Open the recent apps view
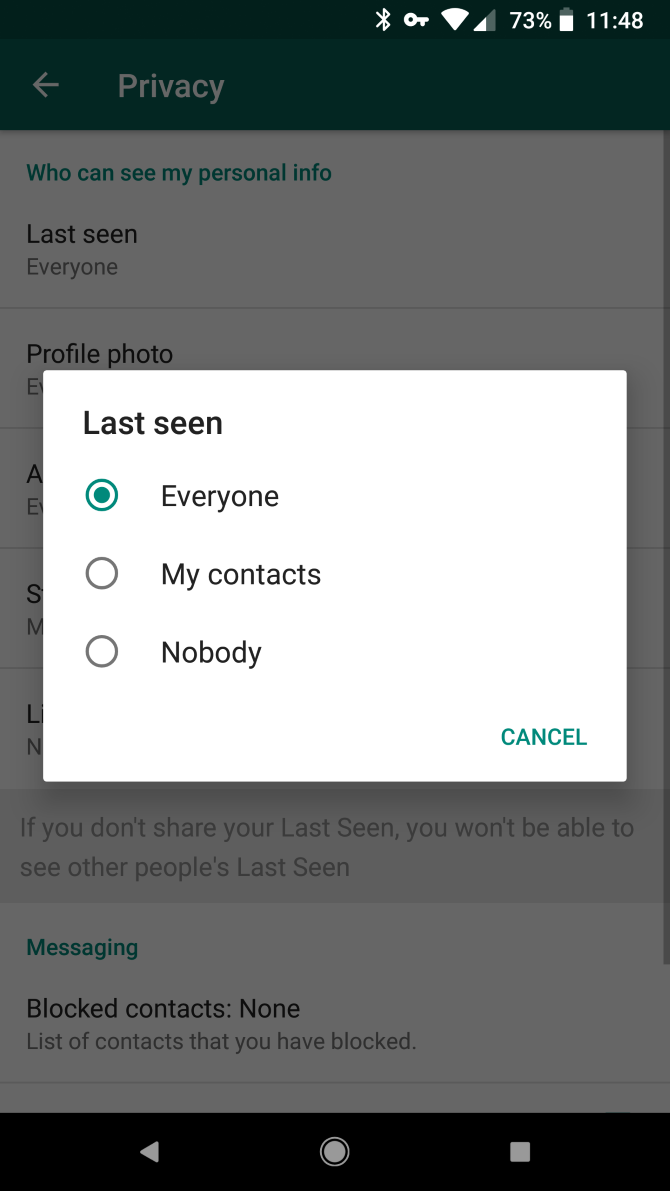Image resolution: width=670 pixels, height=1191 pixels. click(520, 1152)
